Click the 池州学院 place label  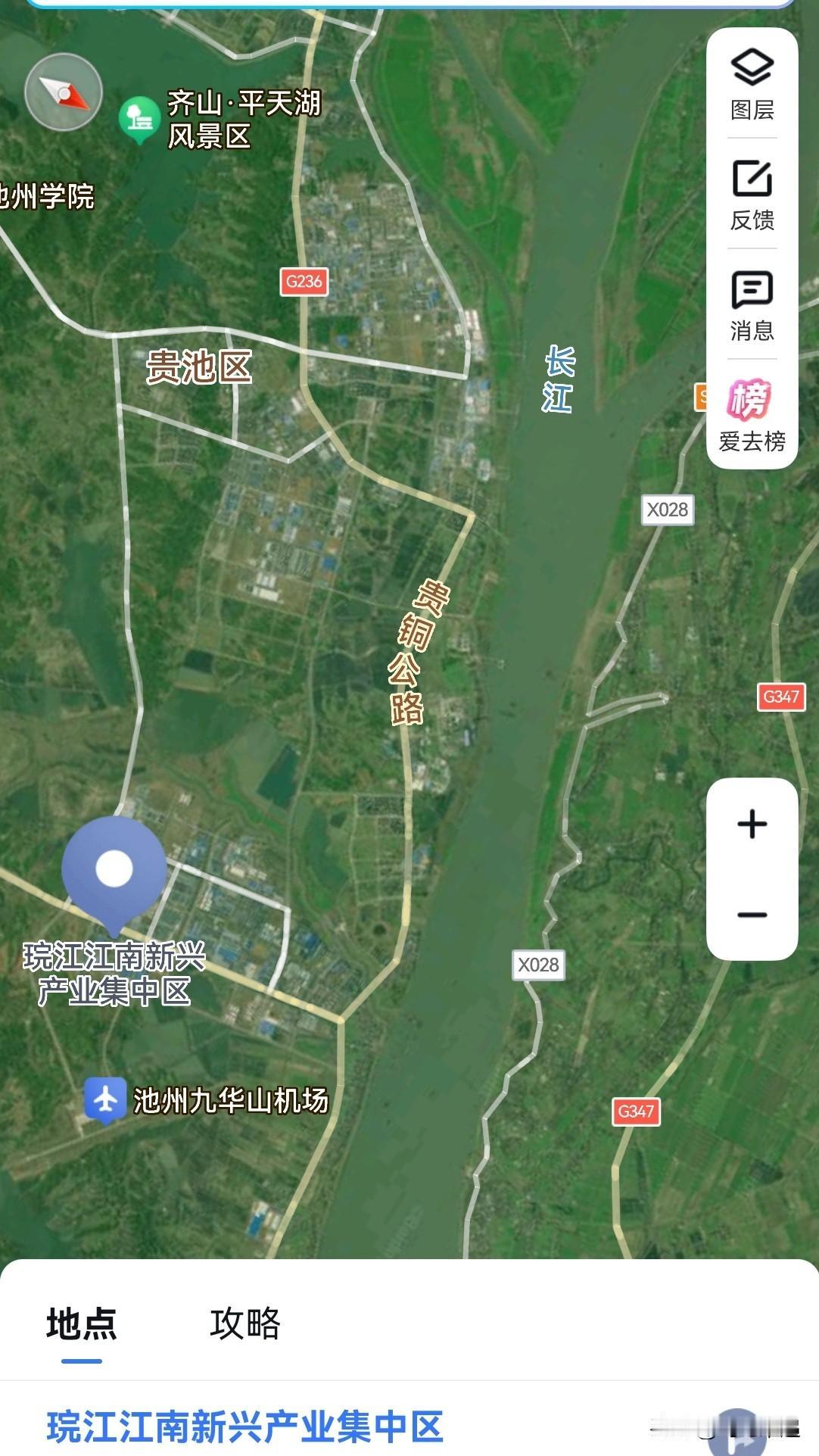(48, 192)
